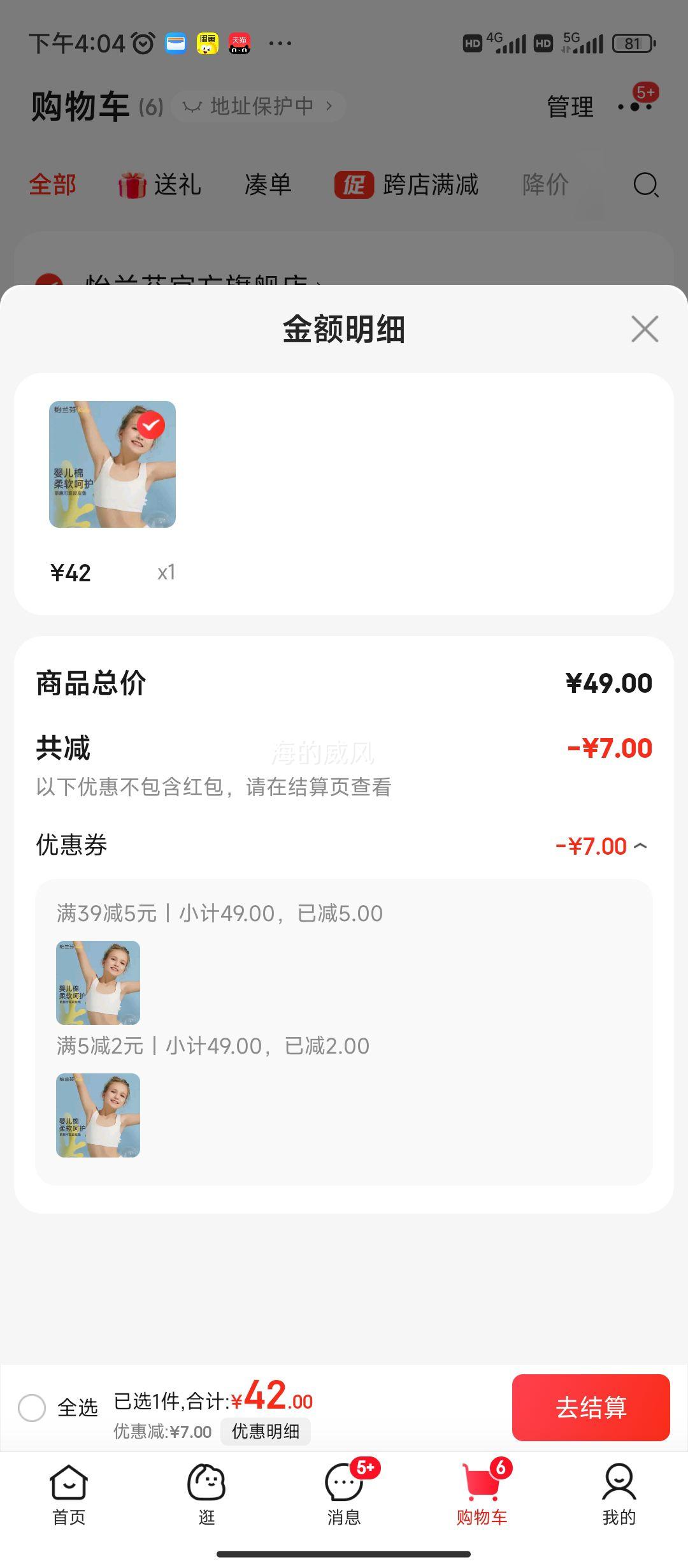Open 优惠明细 discount breakdown
Screen dimensions: 688x1568
[x=265, y=1432]
